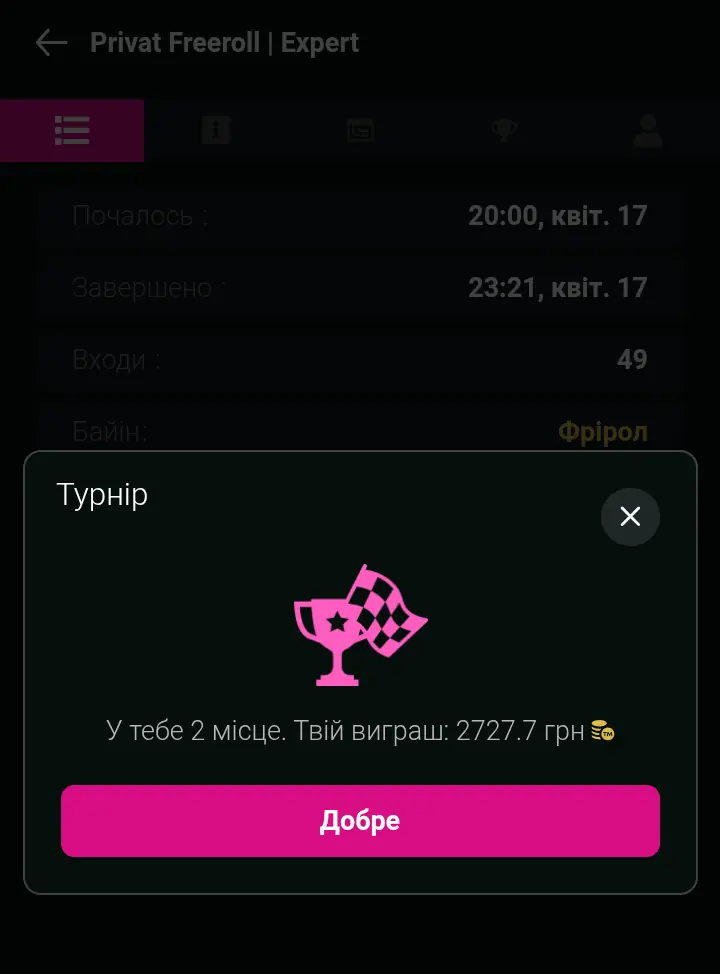Close the Турнір dialog
Image resolution: width=720 pixels, height=974 pixels.
(630, 516)
